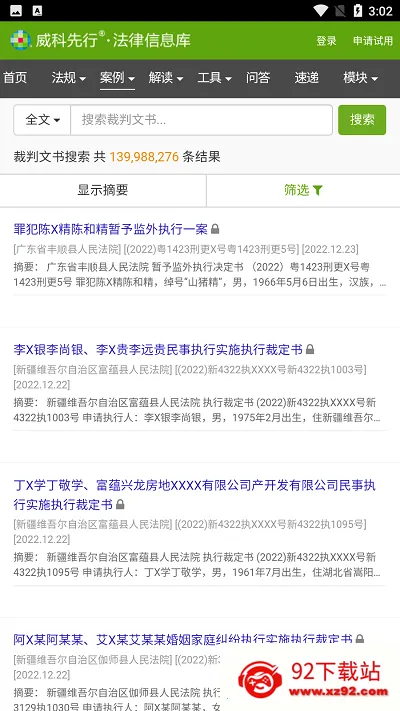This screenshot has height=711, width=400.
Task: Expand the 案例 dropdown menu
Action: coord(117,78)
